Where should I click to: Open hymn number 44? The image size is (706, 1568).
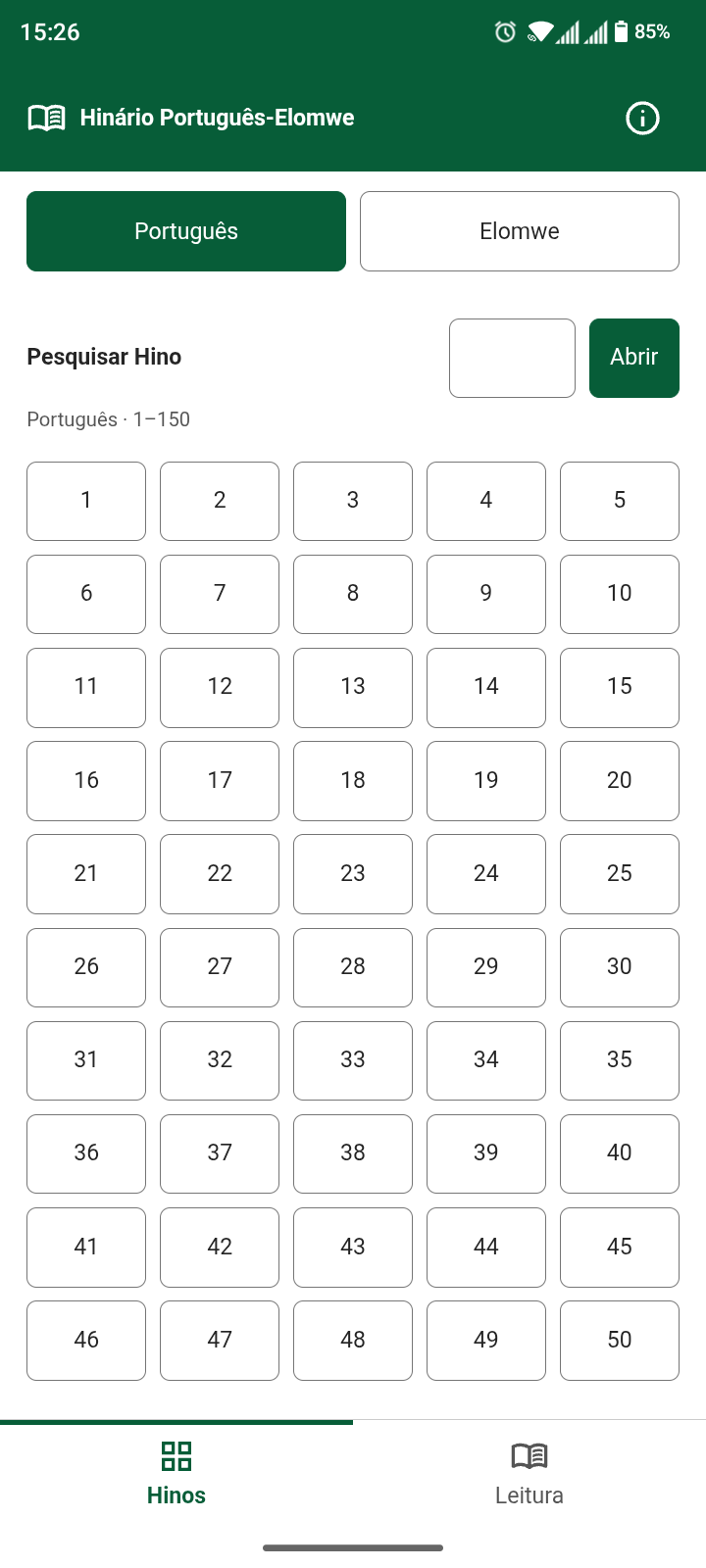click(x=486, y=1248)
